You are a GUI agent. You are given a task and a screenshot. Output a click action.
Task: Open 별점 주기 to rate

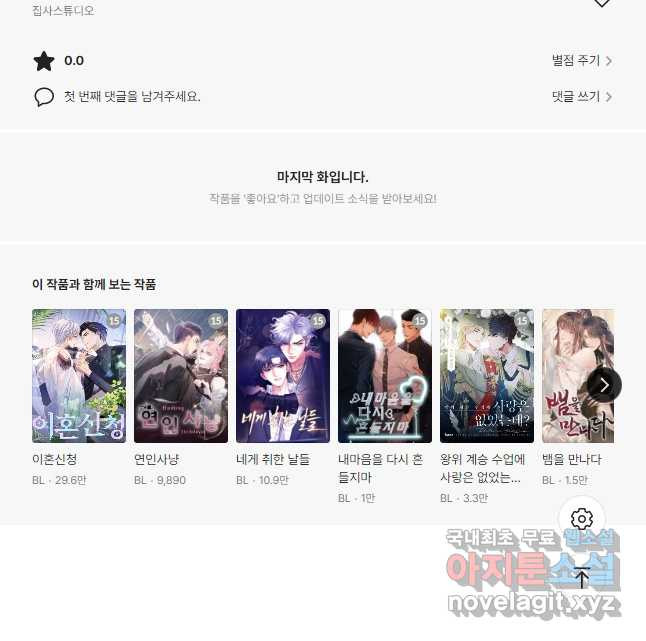pos(581,61)
